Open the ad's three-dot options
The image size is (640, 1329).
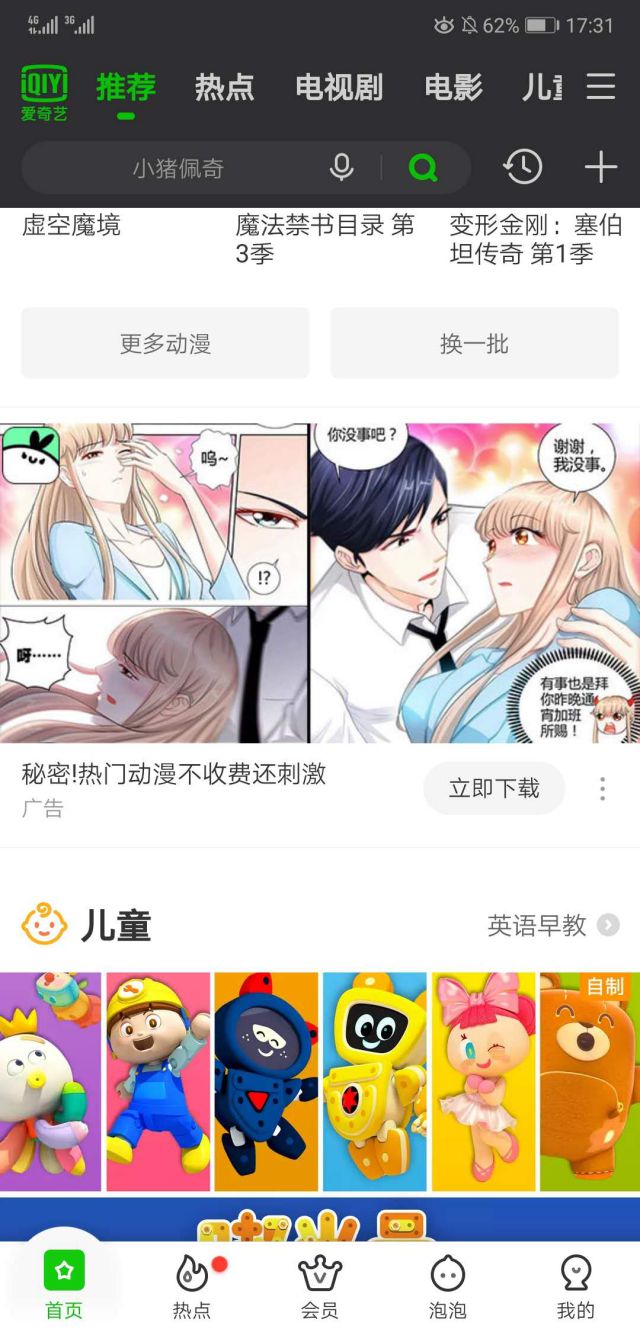pos(602,789)
